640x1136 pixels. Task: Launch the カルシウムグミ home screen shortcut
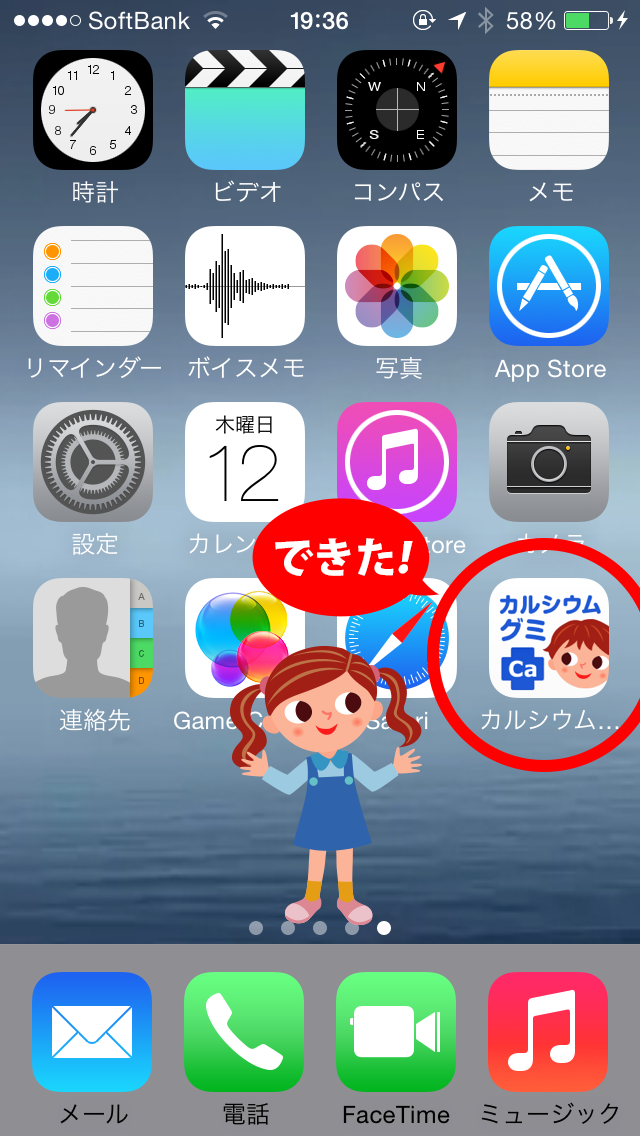coord(549,638)
